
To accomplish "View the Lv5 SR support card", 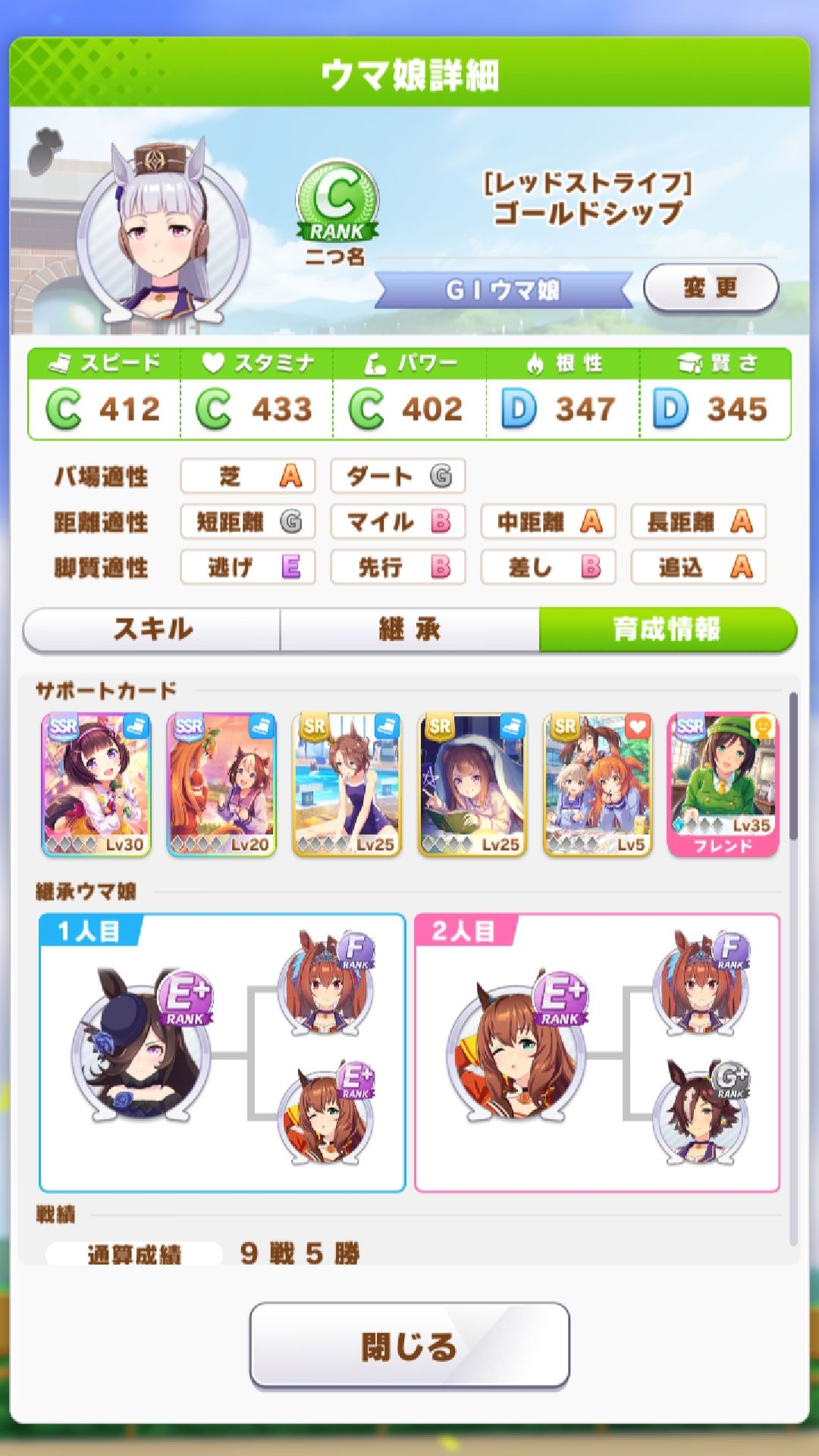I will tap(598, 784).
